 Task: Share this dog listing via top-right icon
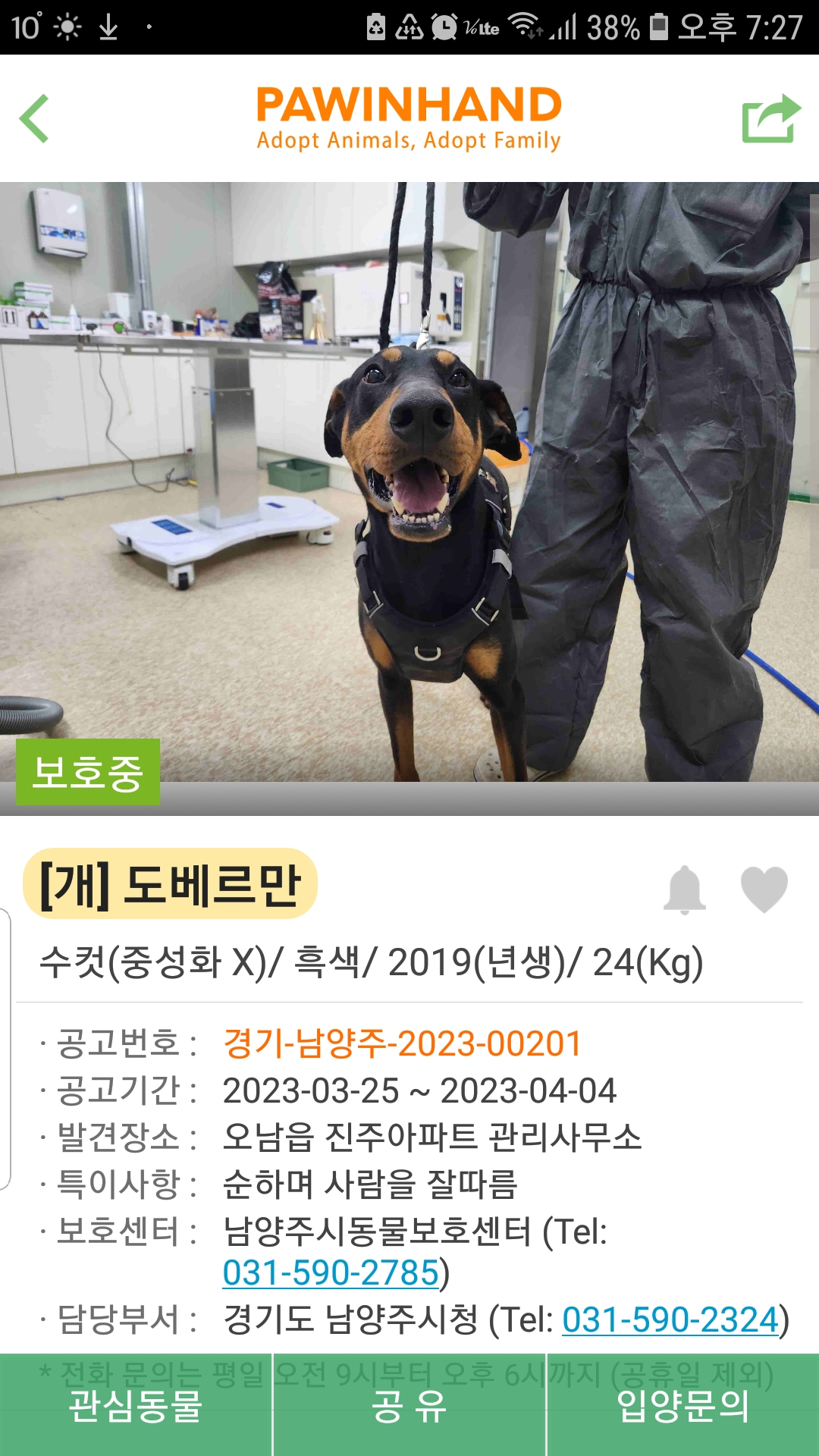[770, 118]
